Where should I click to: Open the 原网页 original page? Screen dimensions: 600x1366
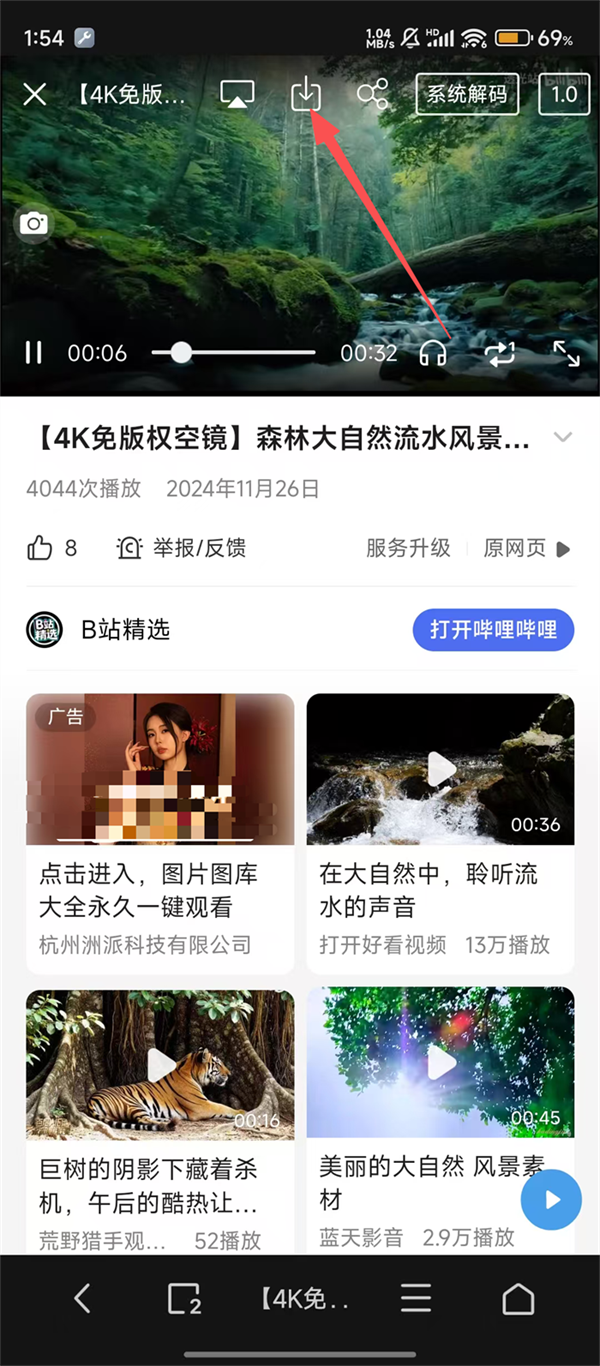526,548
